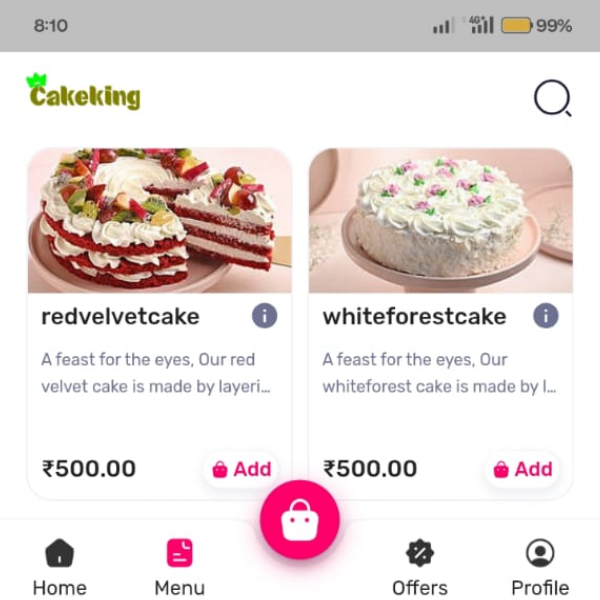Viewport: 600px width, 600px height.
Task: Open the pink shopping bag button
Action: tap(300, 521)
